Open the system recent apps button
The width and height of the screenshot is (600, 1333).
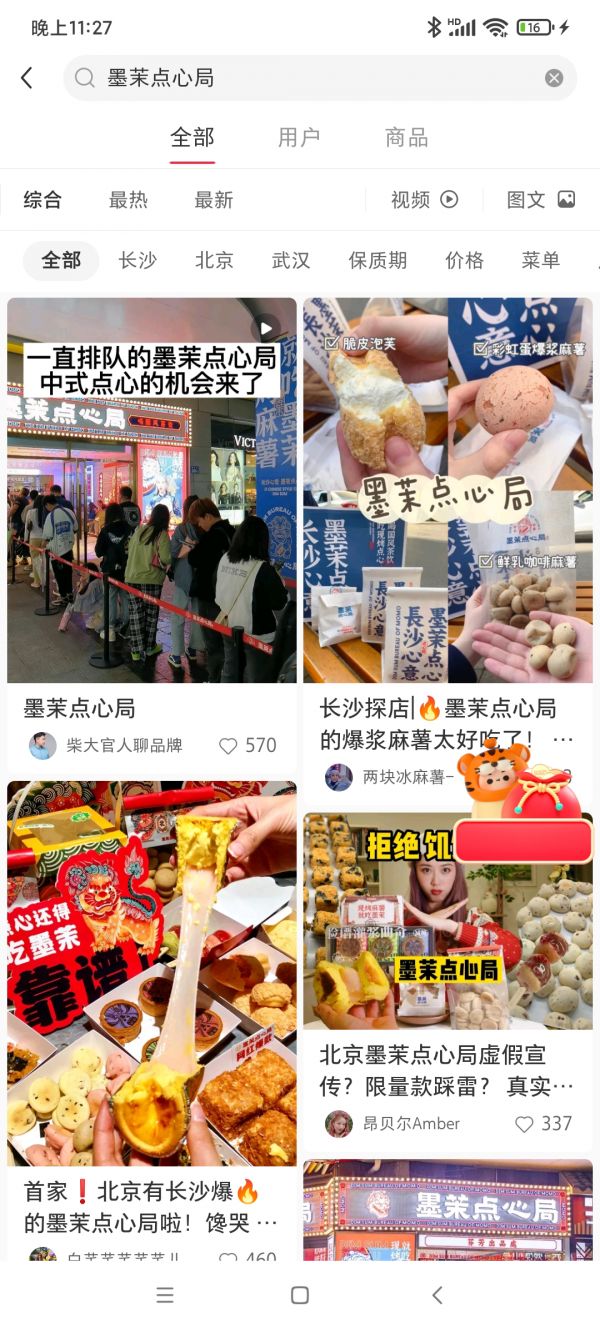165,1295
